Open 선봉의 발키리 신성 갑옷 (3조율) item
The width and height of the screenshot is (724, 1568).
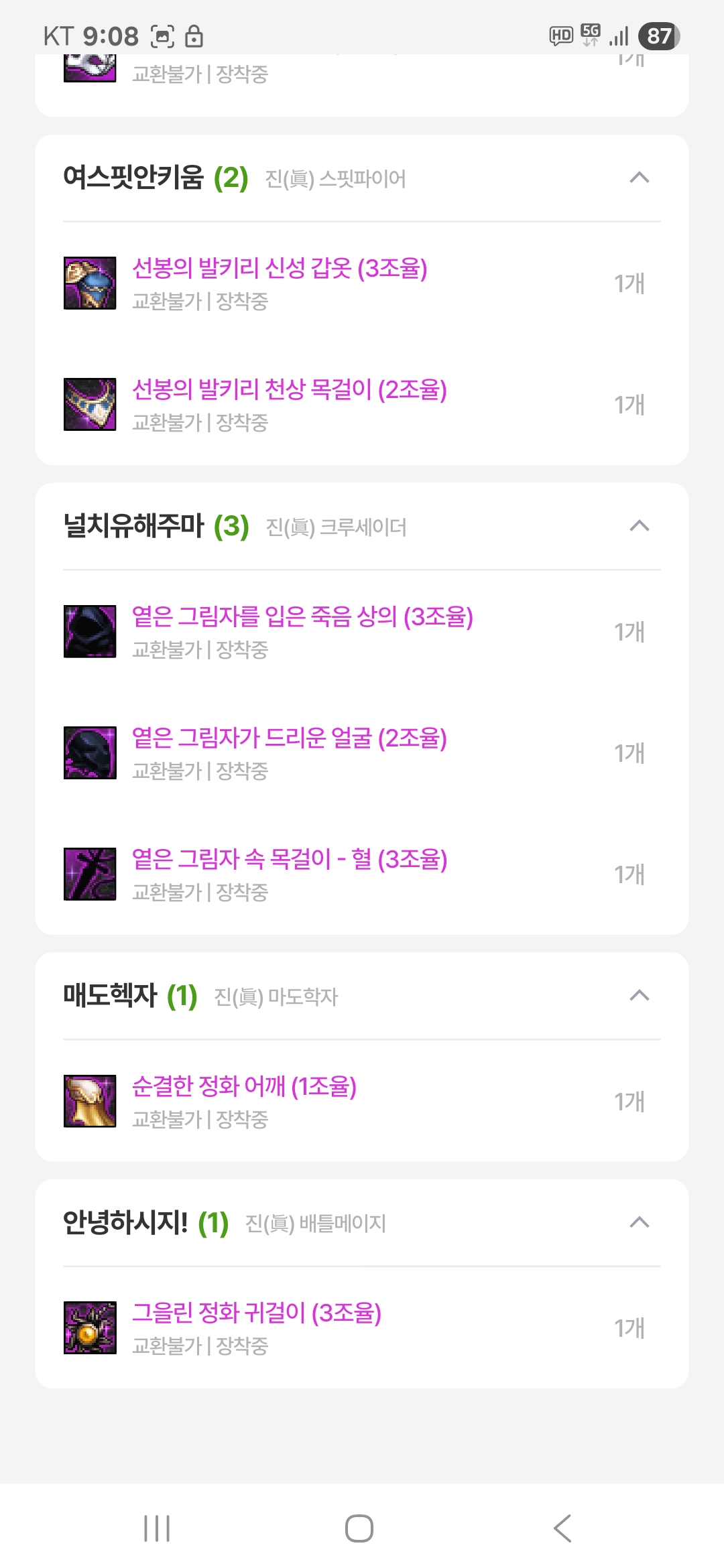click(x=280, y=269)
